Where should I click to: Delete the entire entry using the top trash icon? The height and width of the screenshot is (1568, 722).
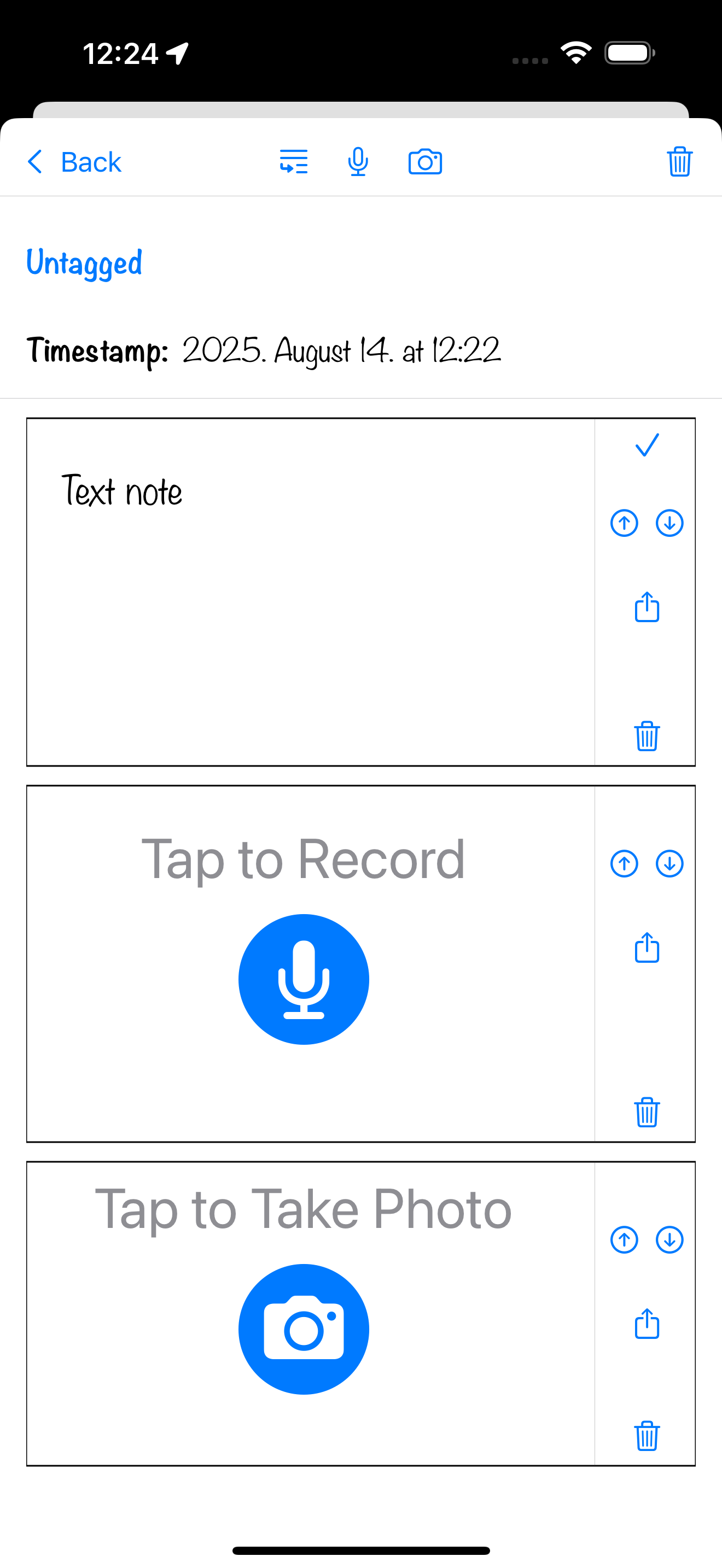point(678,161)
